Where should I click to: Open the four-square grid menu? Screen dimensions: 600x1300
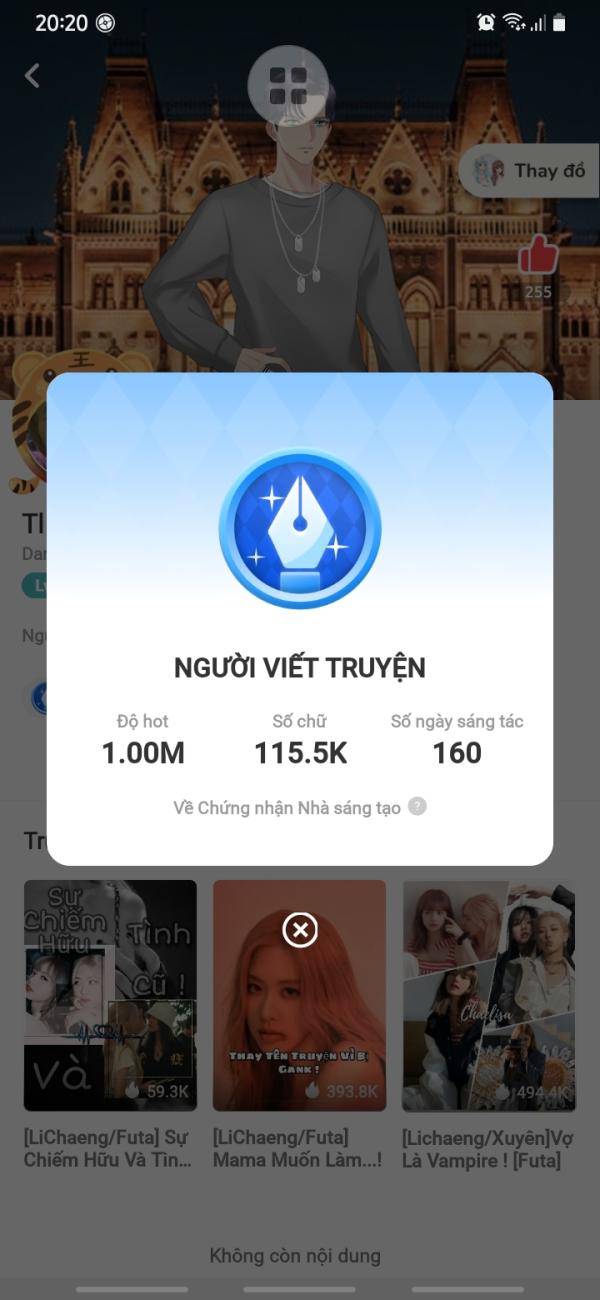pyautogui.click(x=288, y=85)
